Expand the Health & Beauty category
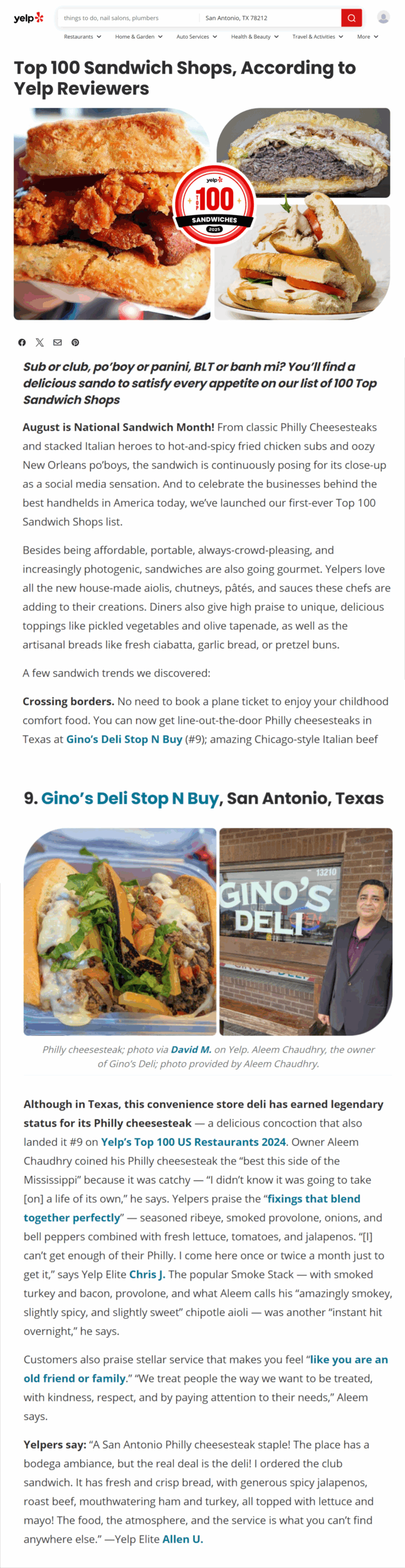 [255, 37]
